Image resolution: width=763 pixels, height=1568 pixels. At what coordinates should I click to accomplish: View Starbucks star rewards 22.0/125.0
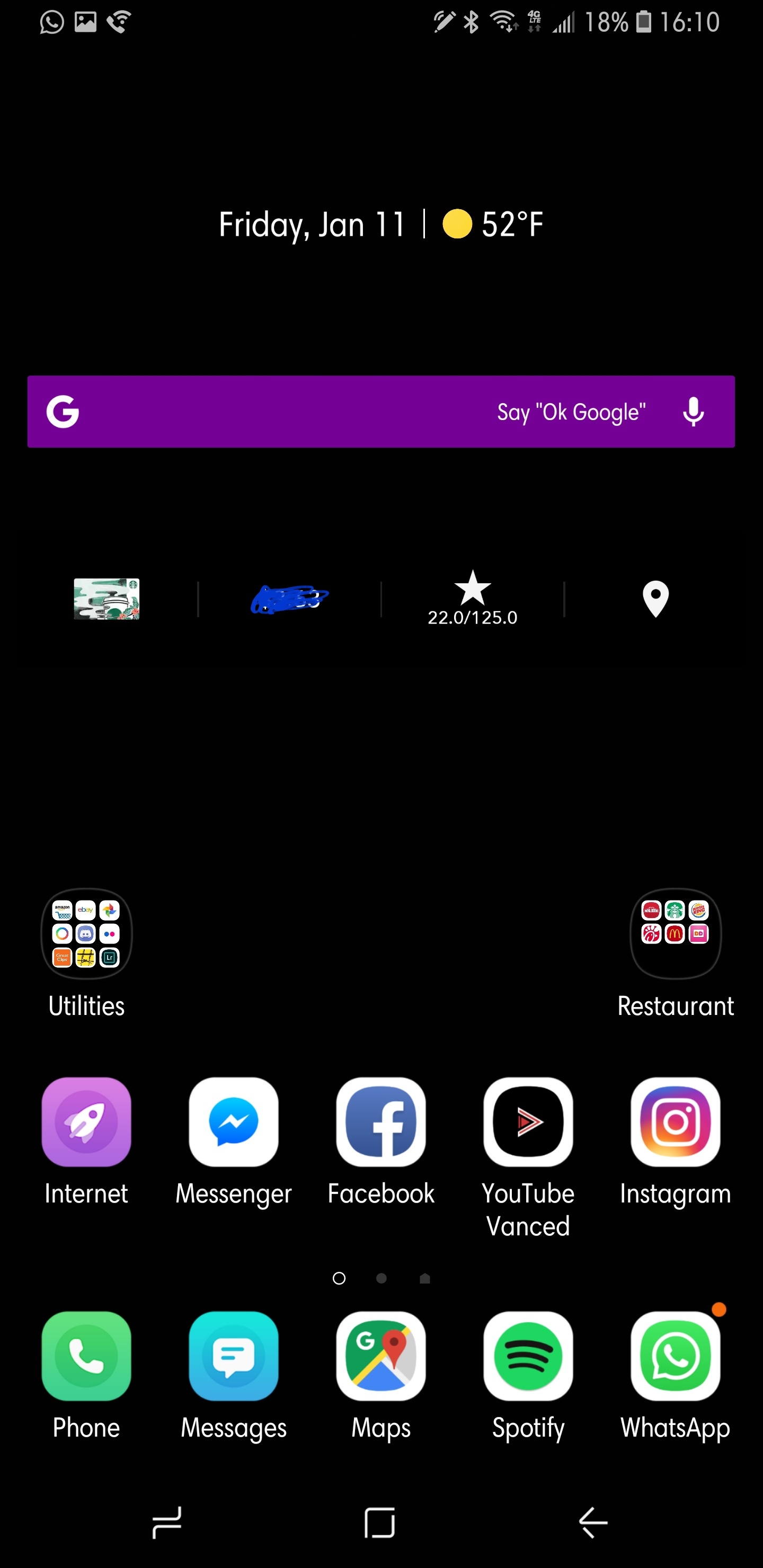(473, 599)
